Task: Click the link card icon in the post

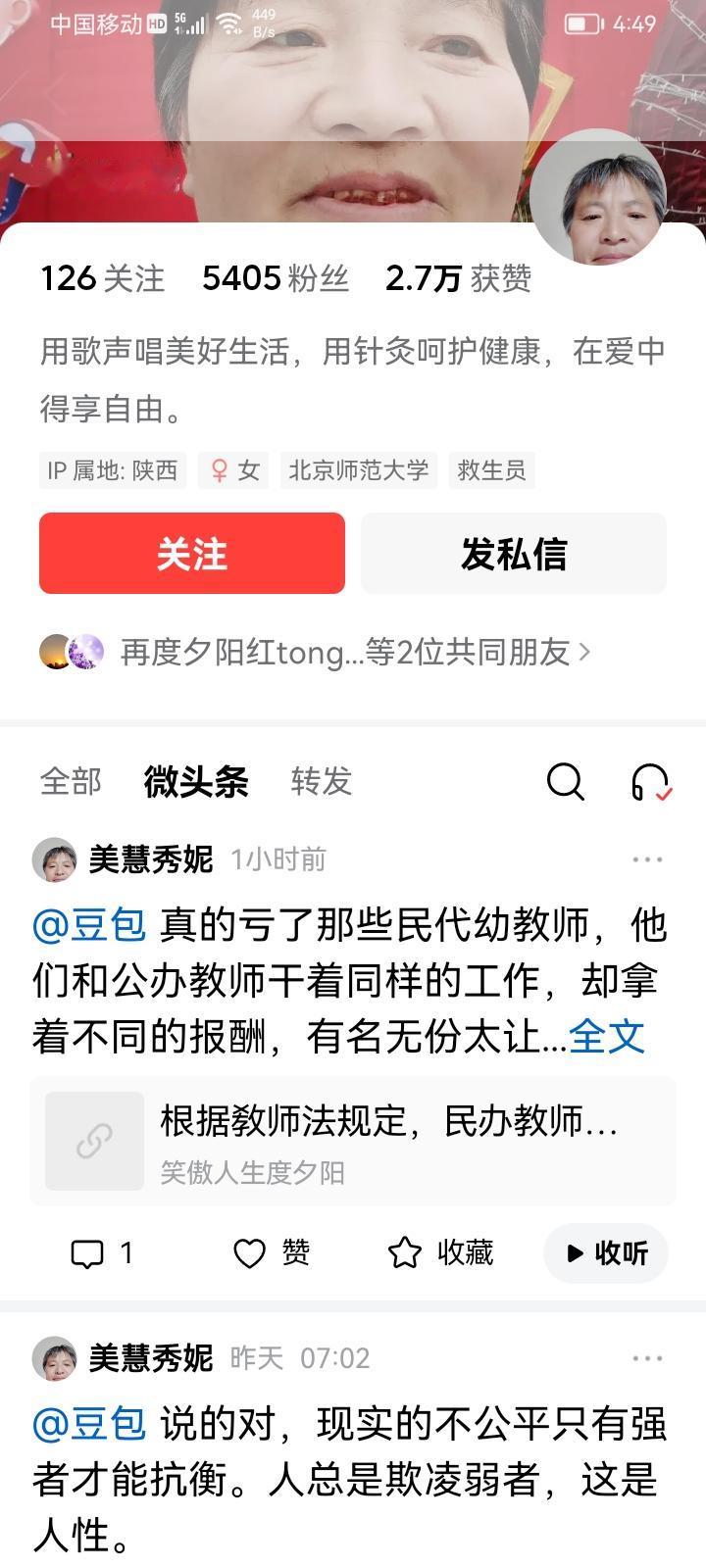Action: click(94, 1141)
